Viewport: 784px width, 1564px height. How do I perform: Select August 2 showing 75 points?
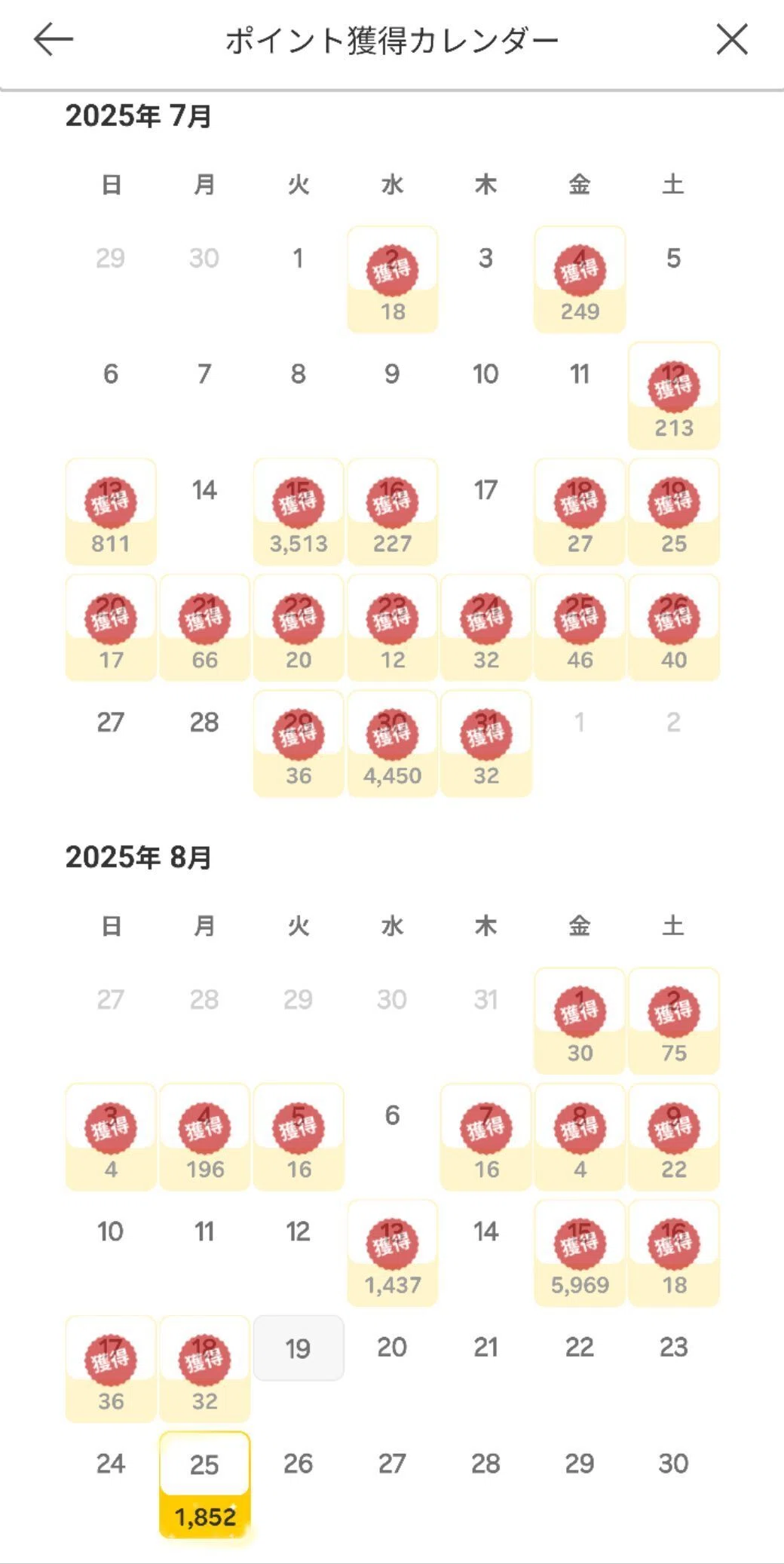pos(674,1021)
